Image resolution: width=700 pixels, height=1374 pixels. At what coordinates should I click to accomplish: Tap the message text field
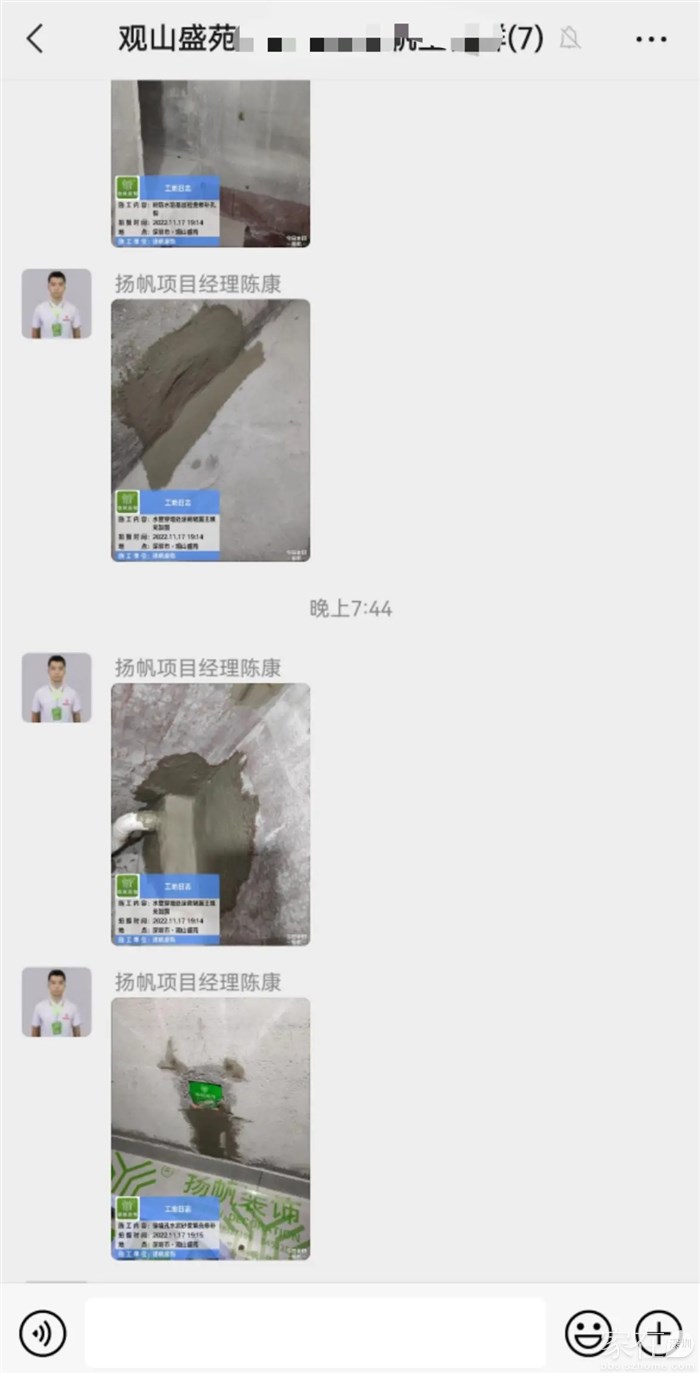coord(315,1333)
